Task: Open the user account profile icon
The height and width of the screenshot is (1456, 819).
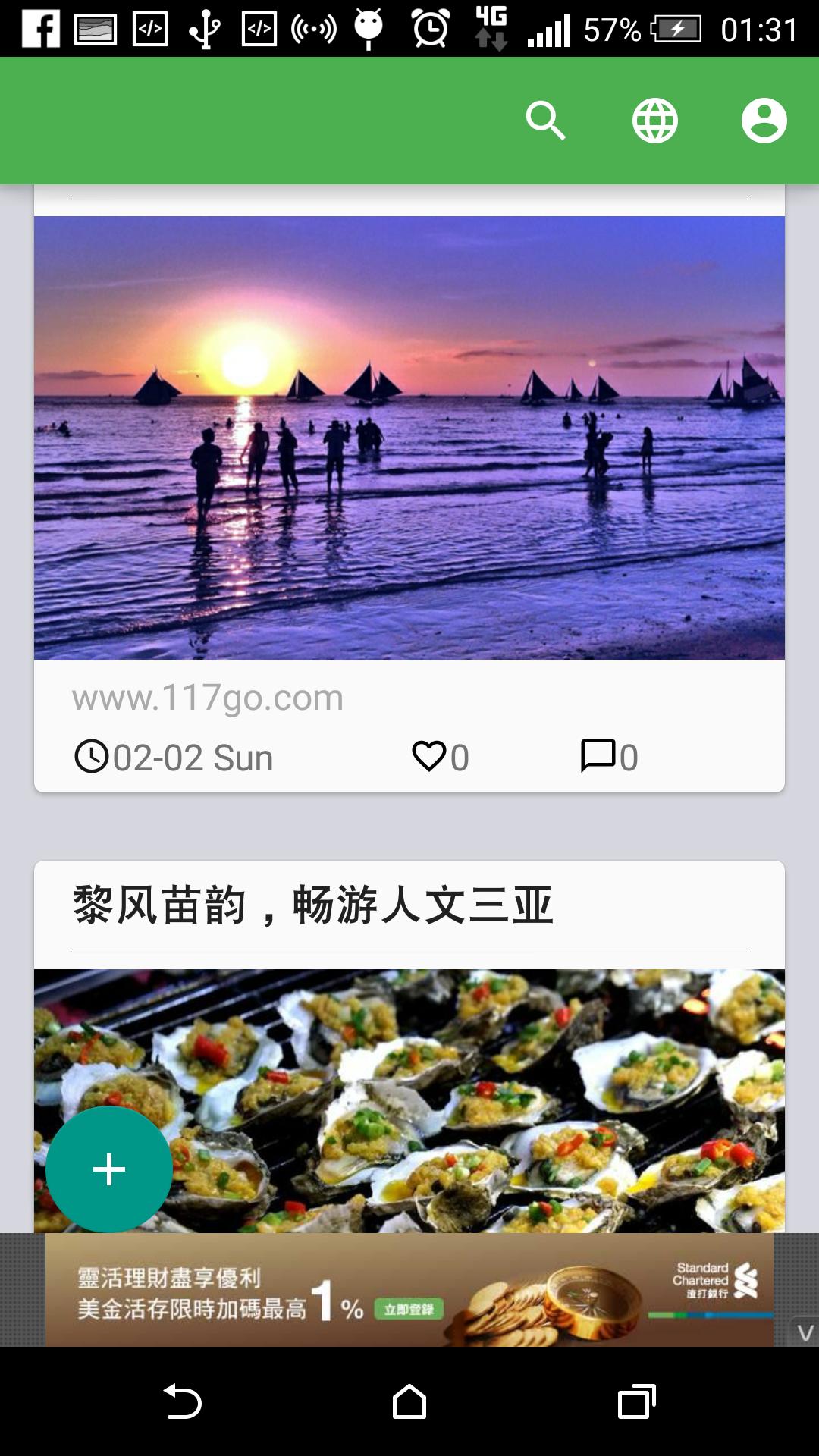Action: pos(764,121)
